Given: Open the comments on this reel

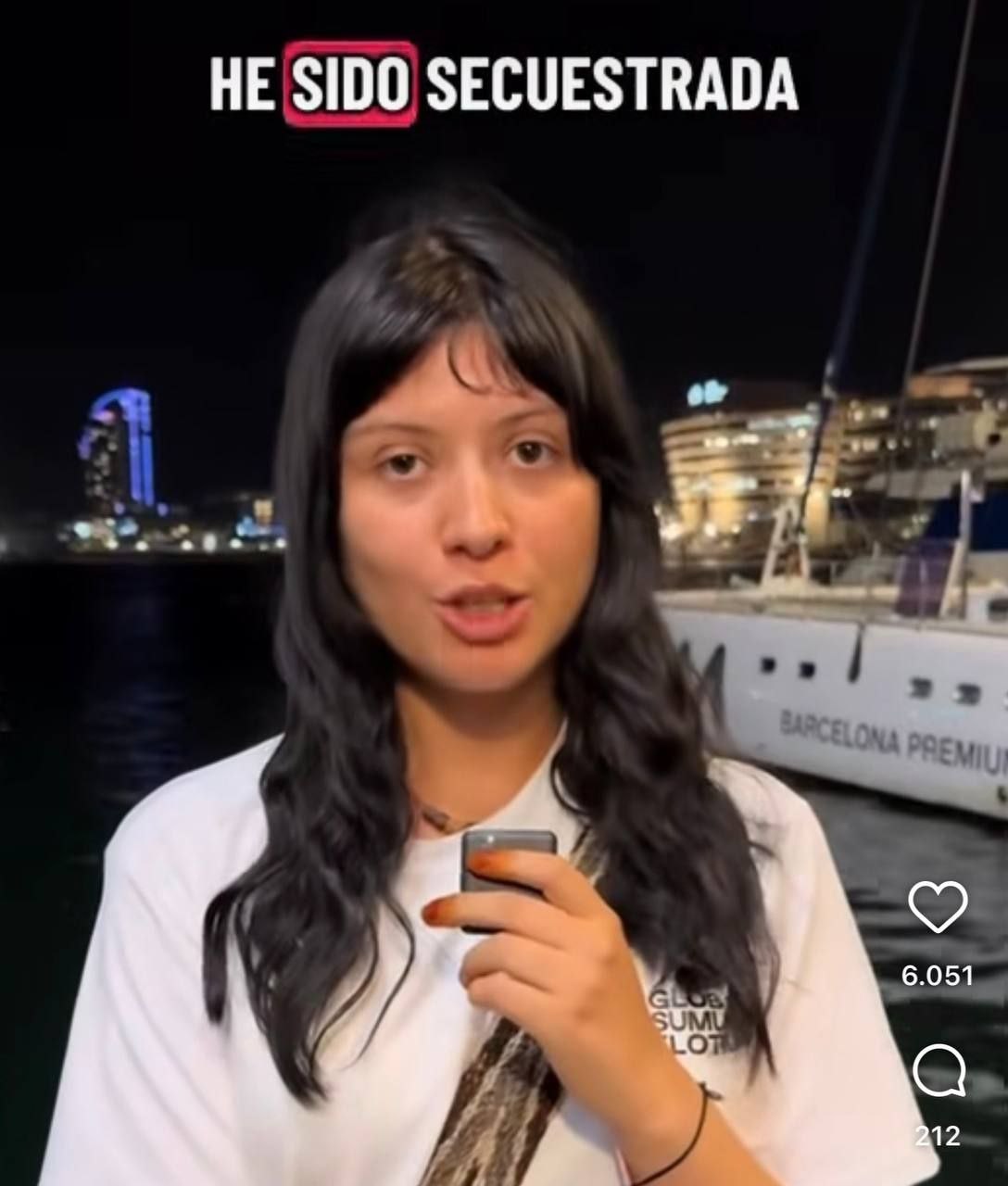Looking at the screenshot, I should (x=939, y=1072).
